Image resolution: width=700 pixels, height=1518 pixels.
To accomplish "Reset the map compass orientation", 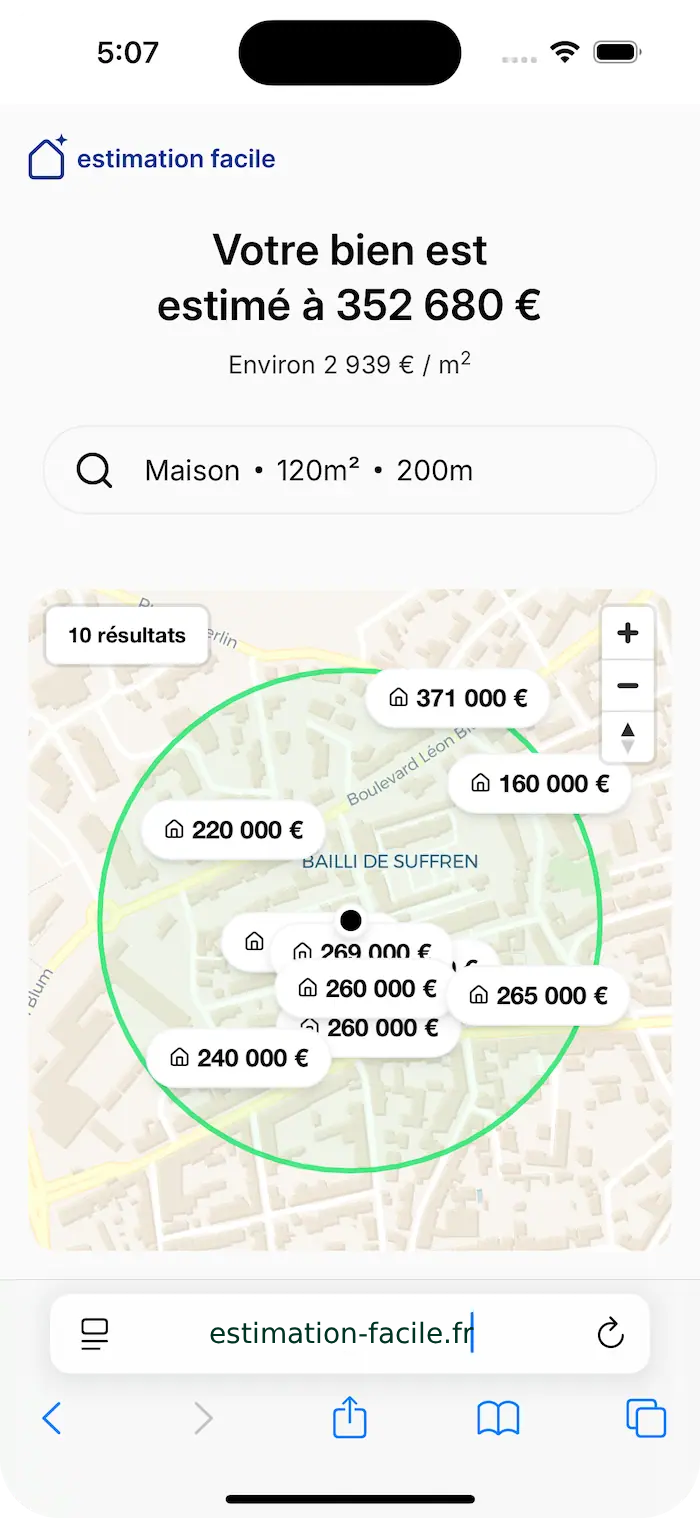I will point(628,738).
